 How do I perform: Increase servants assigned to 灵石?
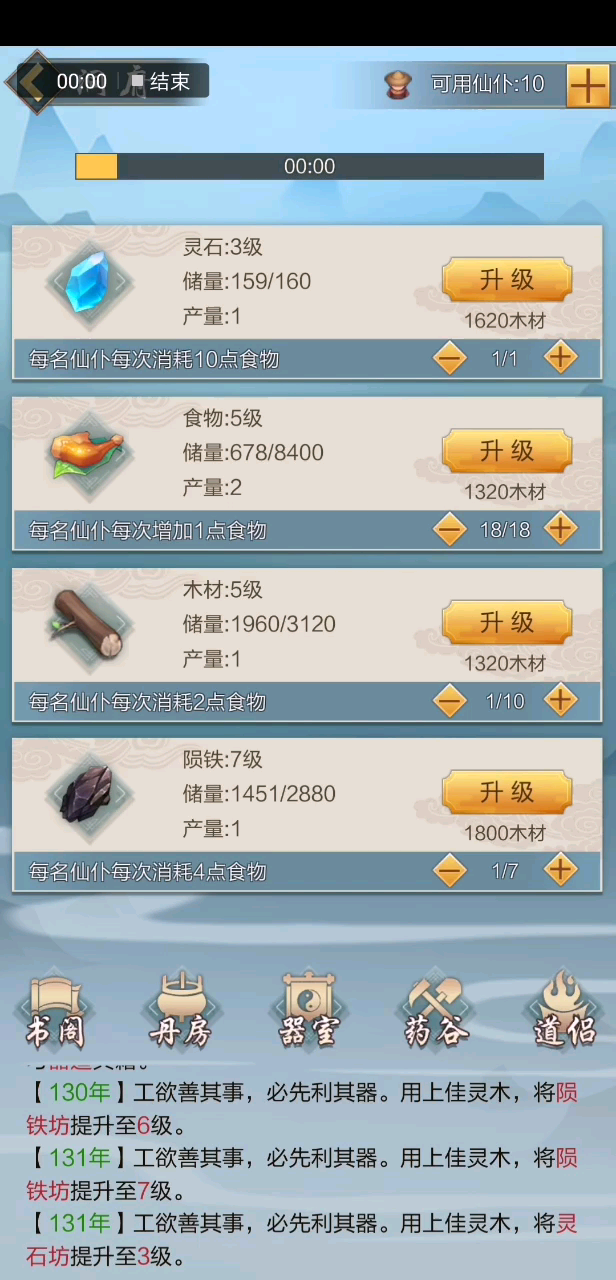(561, 358)
